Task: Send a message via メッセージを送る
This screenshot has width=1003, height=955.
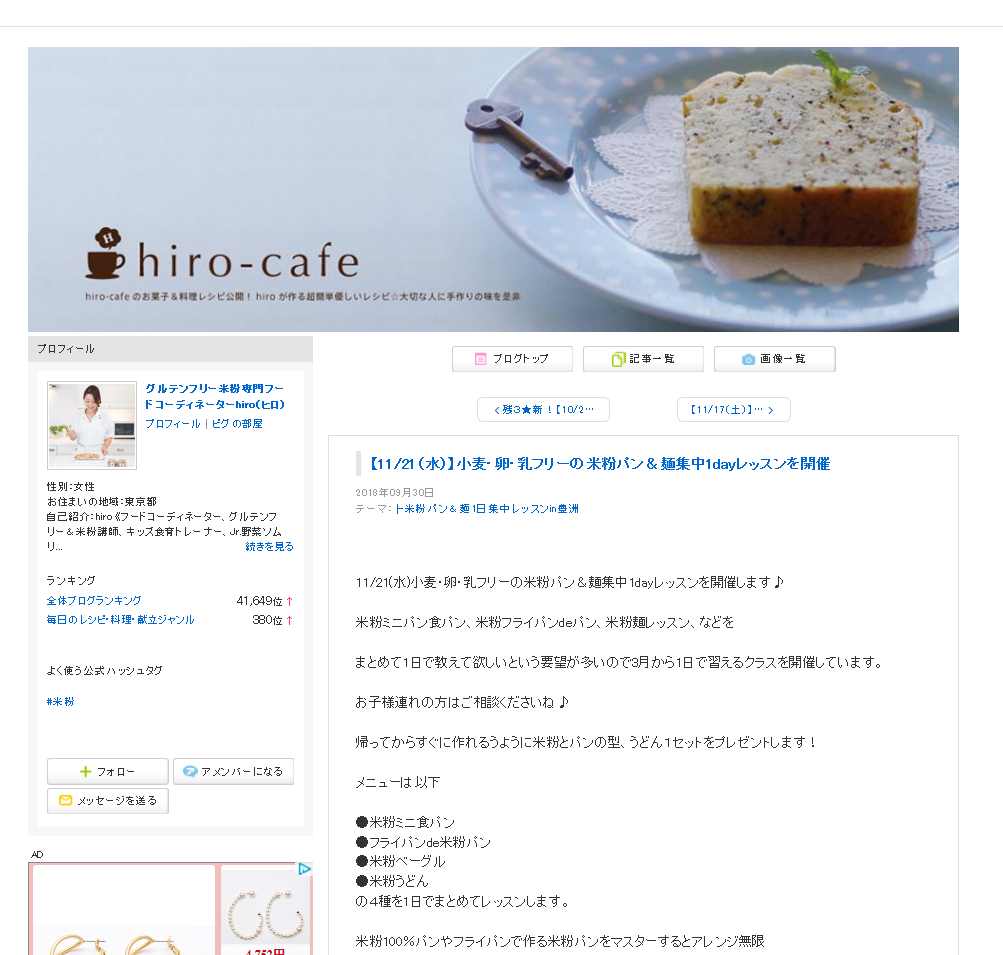Action: pos(107,801)
